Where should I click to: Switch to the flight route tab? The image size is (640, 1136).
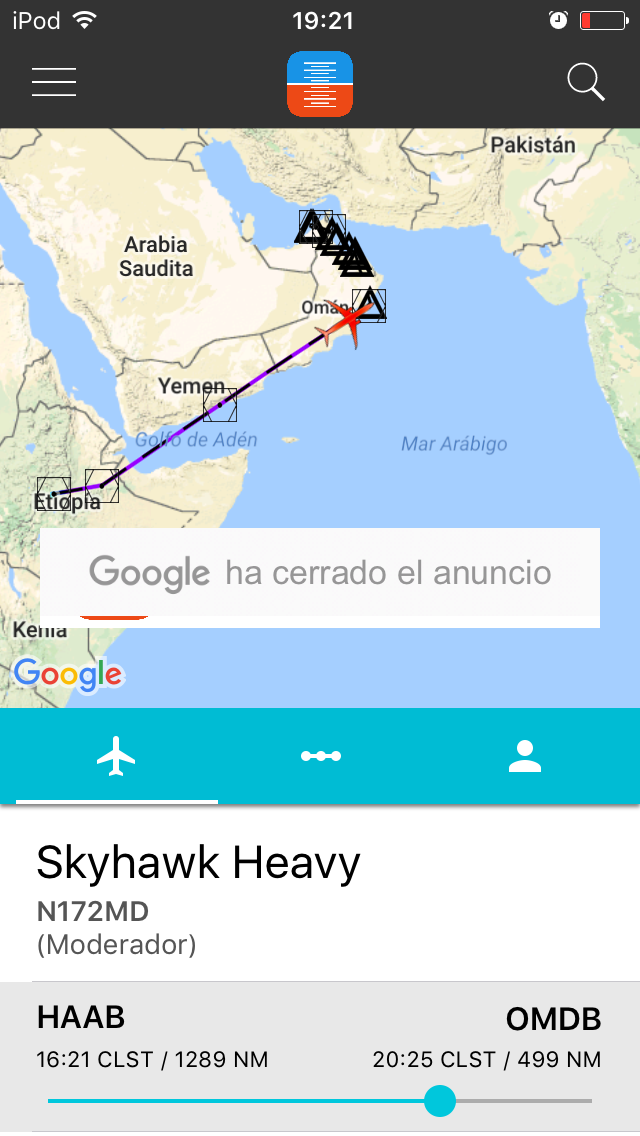click(x=321, y=756)
